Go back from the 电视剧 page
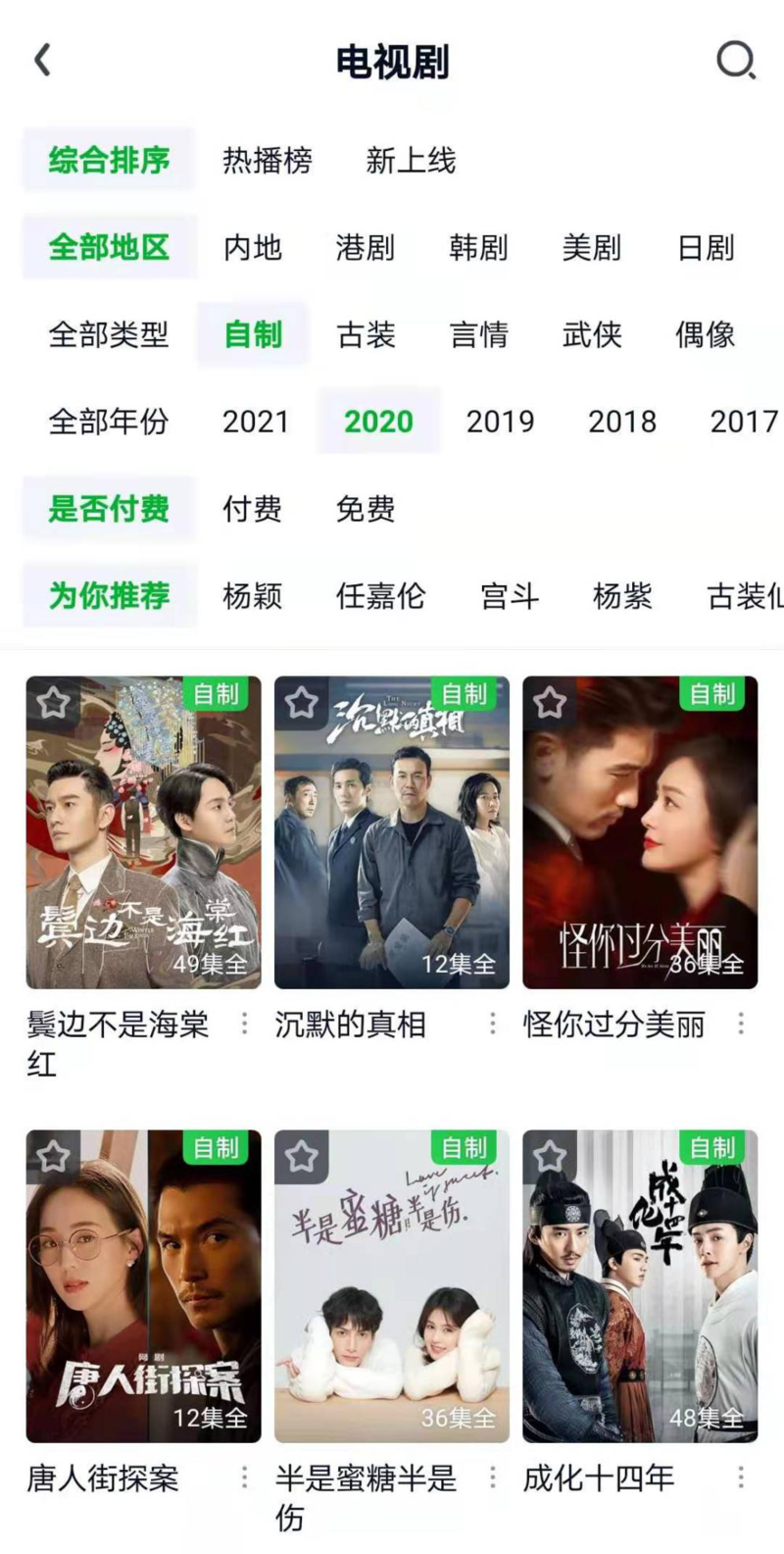The image size is (784, 1554). point(42,61)
